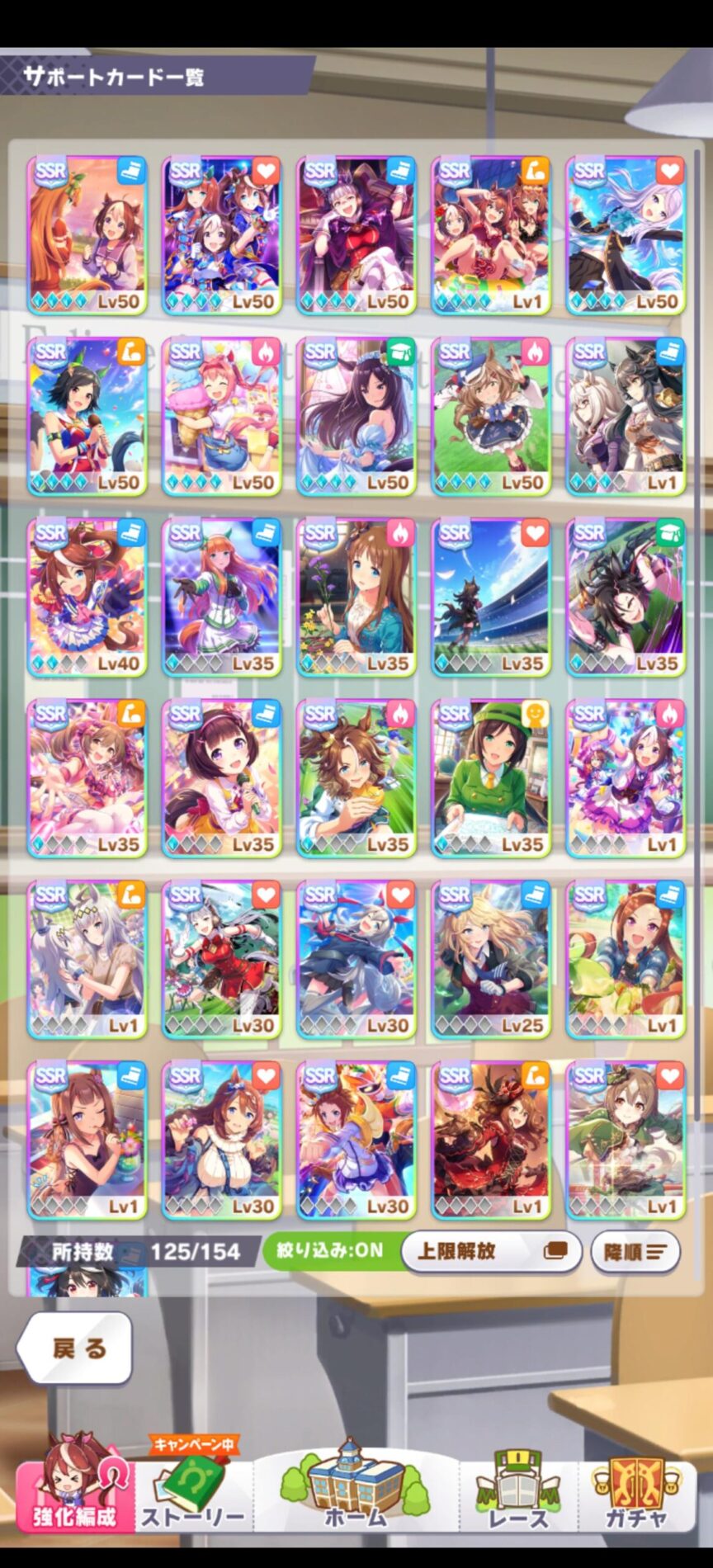Open the pink-haired ice cream girl card
Image resolution: width=713 pixels, height=1568 pixels.
tap(221, 416)
